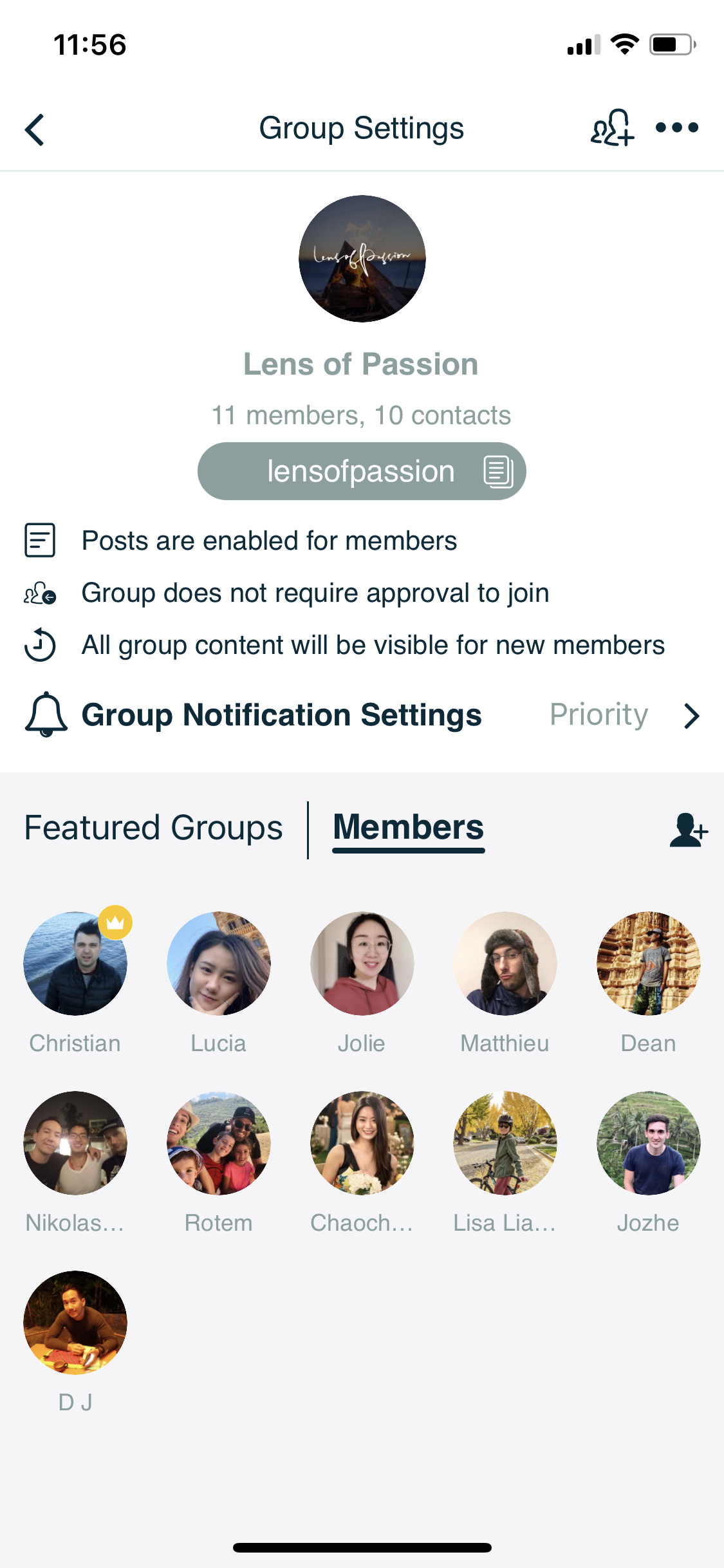Screen dimensions: 724x1568
Task: Tap member D J
Action: pos(75,1323)
